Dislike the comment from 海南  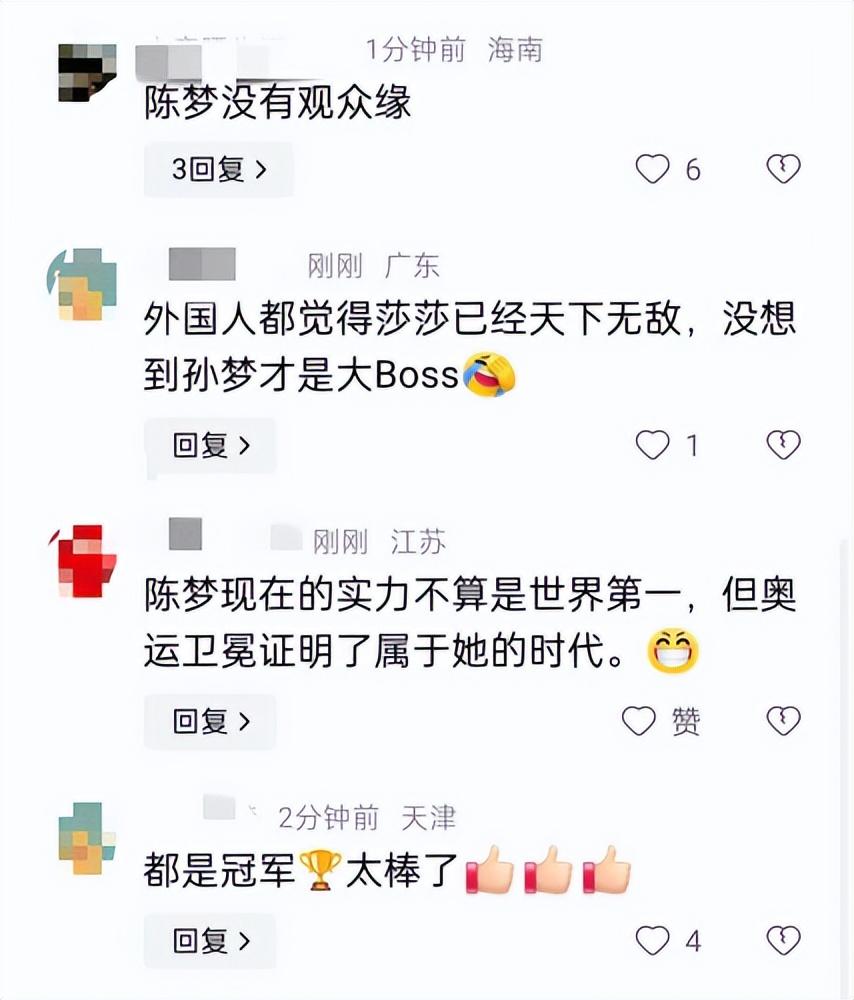tap(783, 169)
